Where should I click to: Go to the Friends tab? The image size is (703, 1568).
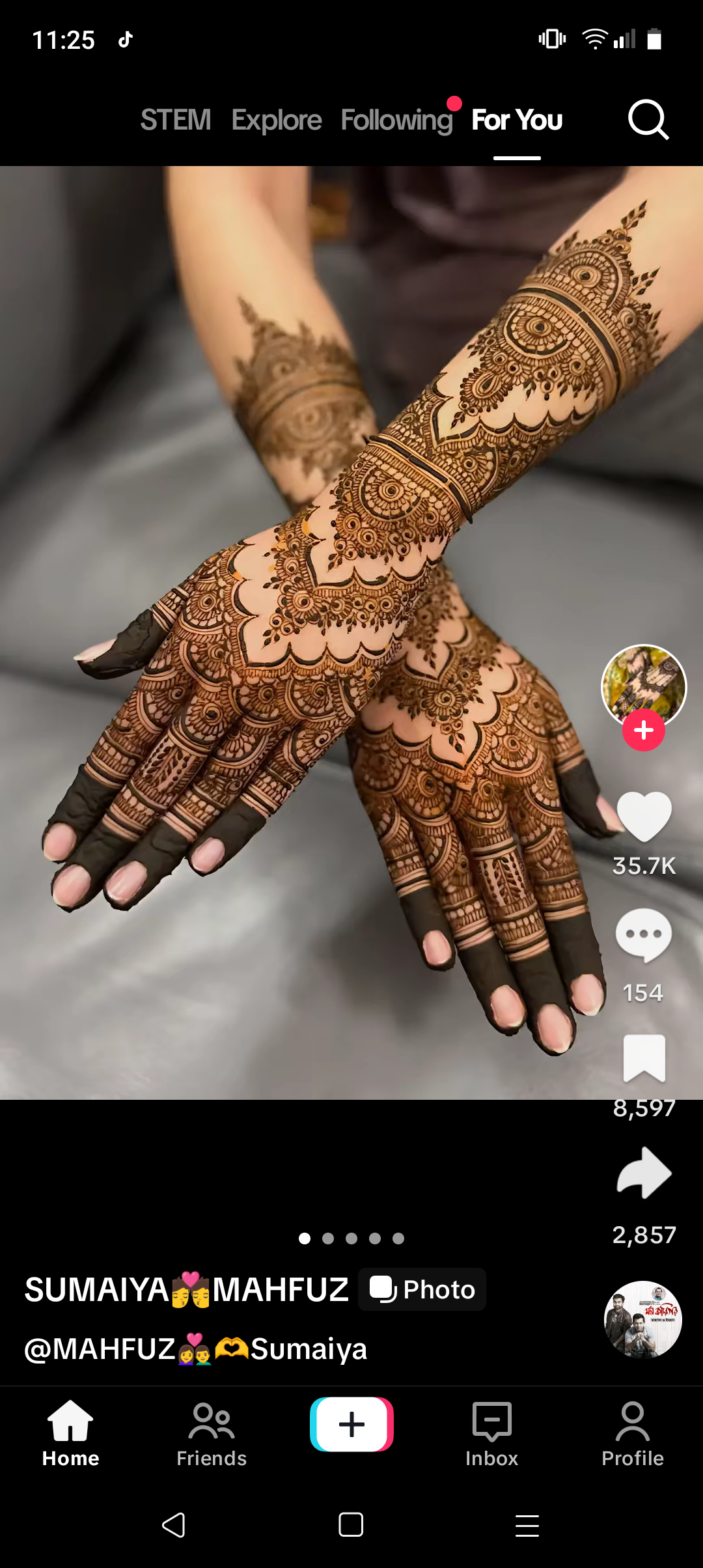[212, 1435]
